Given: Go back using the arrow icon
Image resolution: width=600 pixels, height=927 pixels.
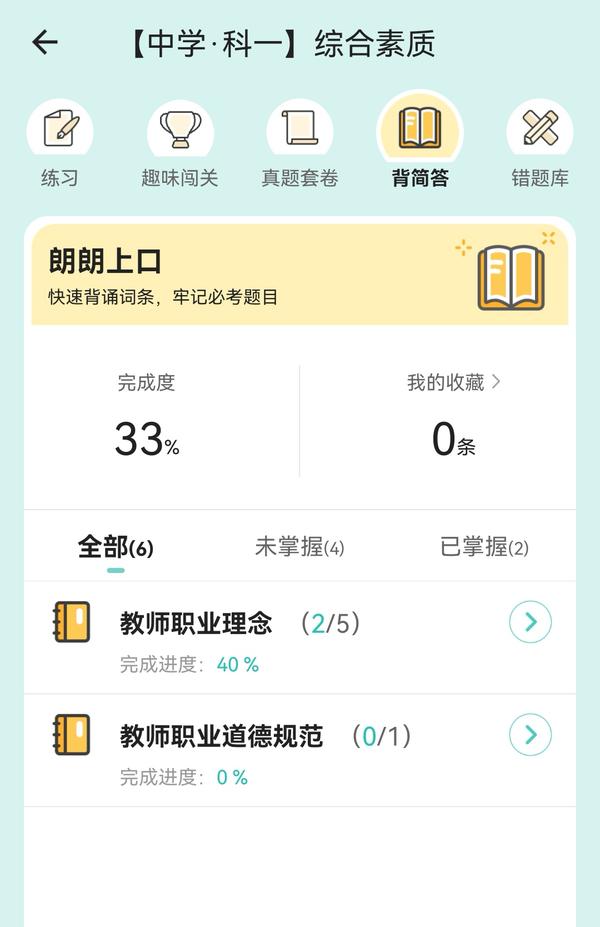Looking at the screenshot, I should click(45, 43).
